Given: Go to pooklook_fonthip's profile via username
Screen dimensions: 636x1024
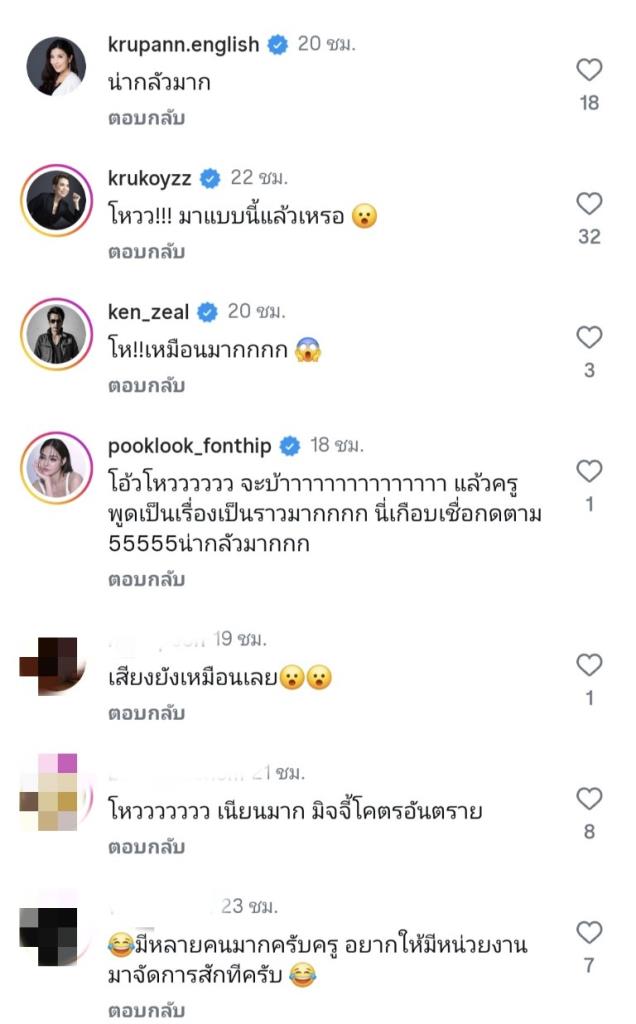Looking at the screenshot, I should pos(189,445).
